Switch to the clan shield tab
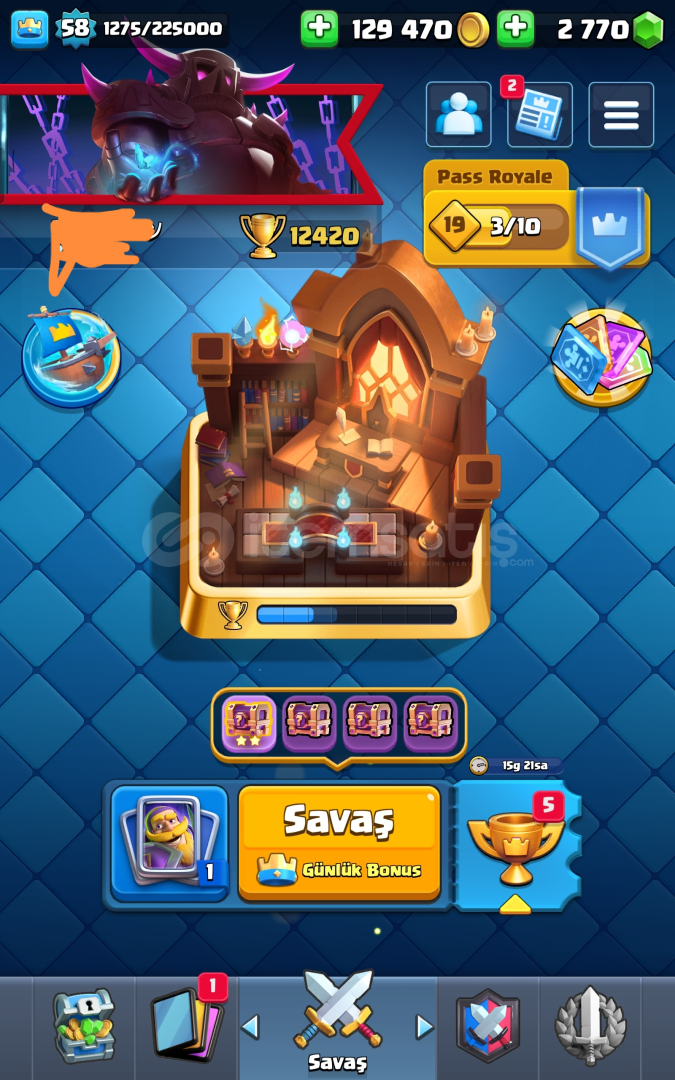The height and width of the screenshot is (1080, 675). point(488,1025)
